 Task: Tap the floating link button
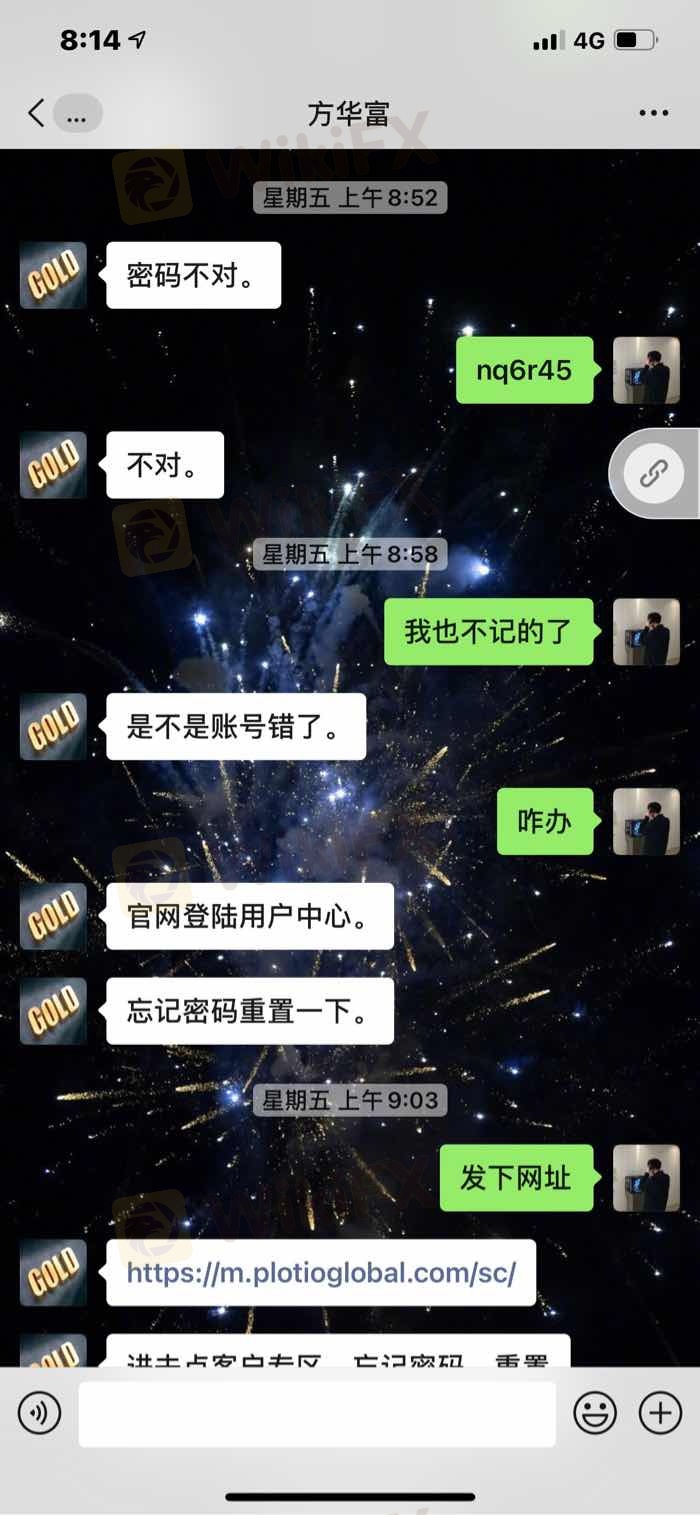click(654, 473)
